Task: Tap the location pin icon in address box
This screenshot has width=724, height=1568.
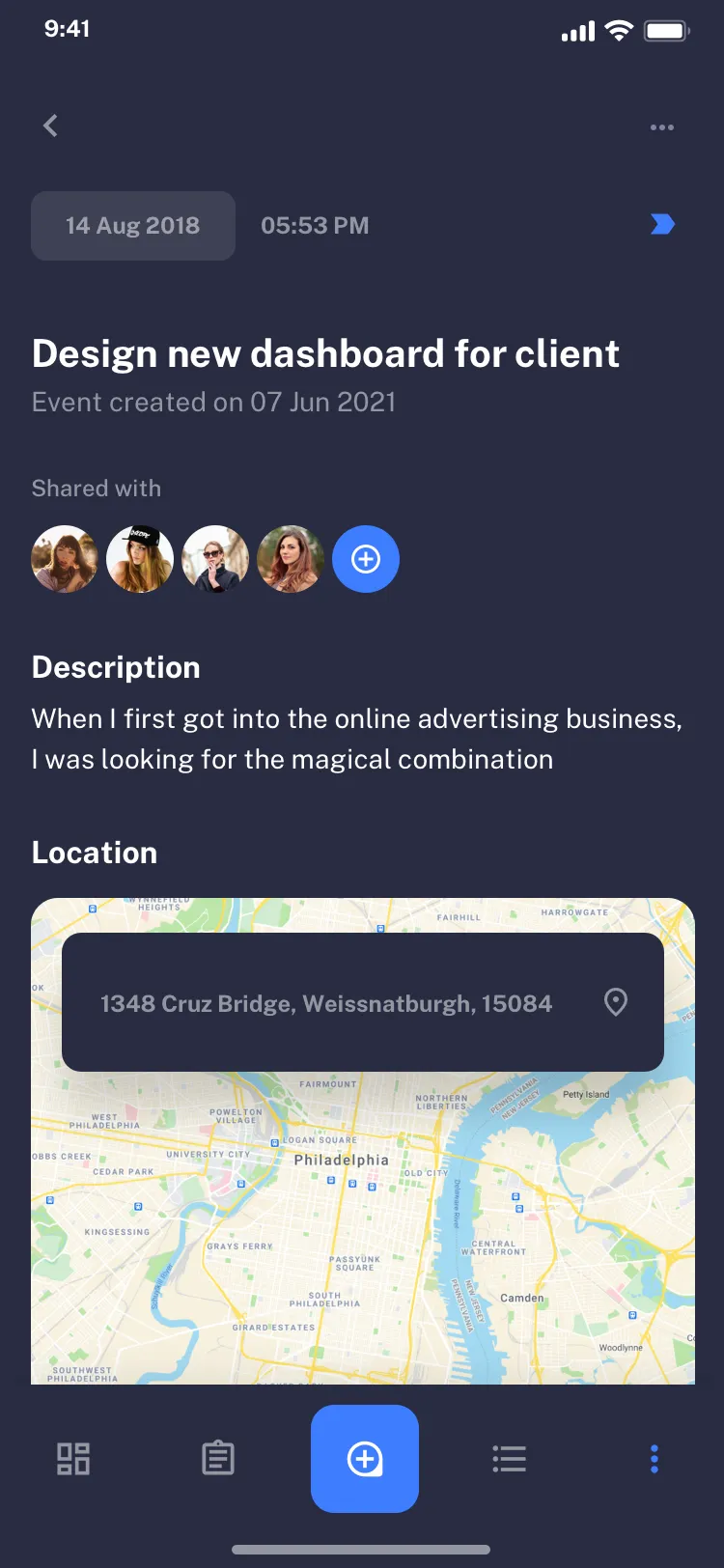Action: coord(615,1002)
